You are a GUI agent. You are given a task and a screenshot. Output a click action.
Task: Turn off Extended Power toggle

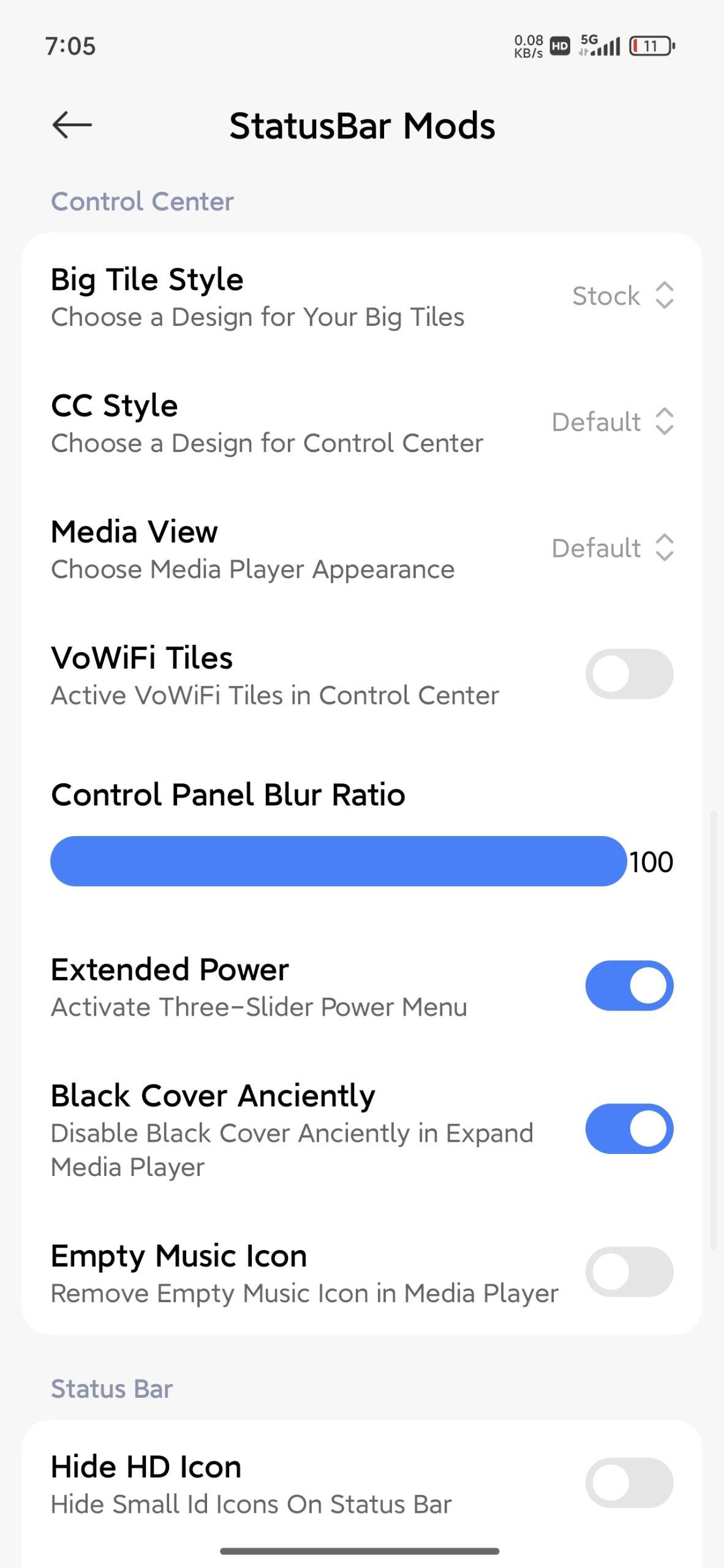(x=629, y=986)
